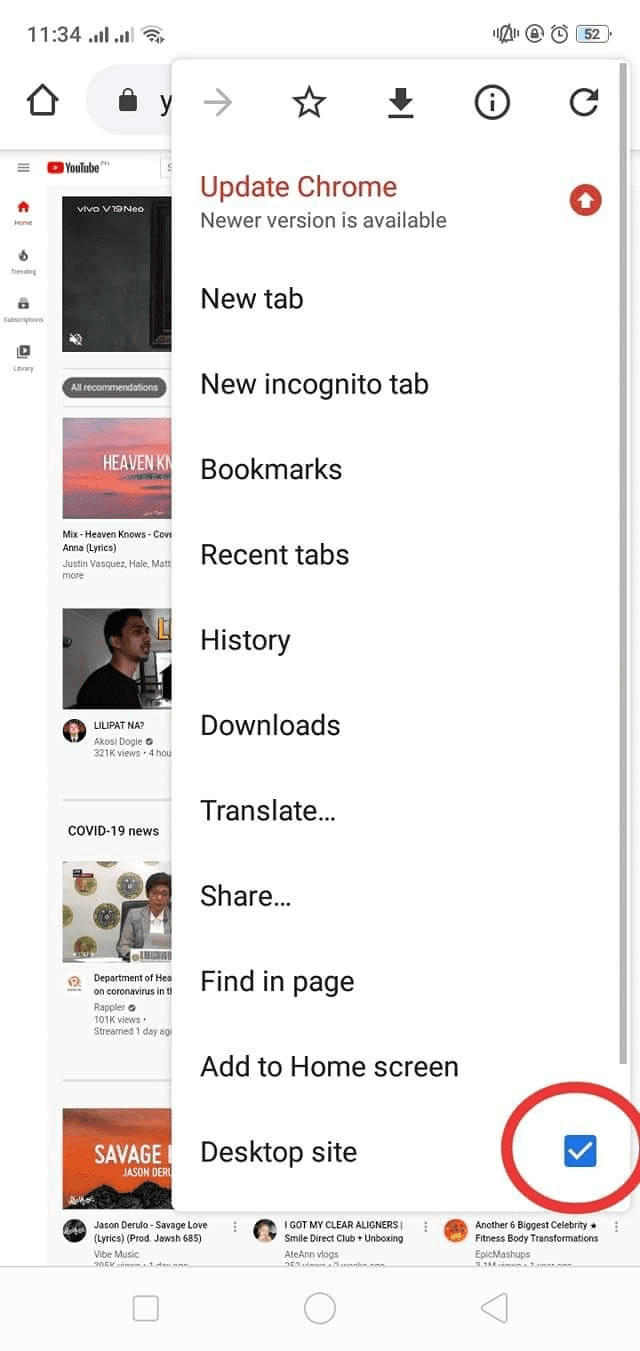The image size is (640, 1351).
Task: Bookmark this page with the star icon
Action: [x=309, y=102]
